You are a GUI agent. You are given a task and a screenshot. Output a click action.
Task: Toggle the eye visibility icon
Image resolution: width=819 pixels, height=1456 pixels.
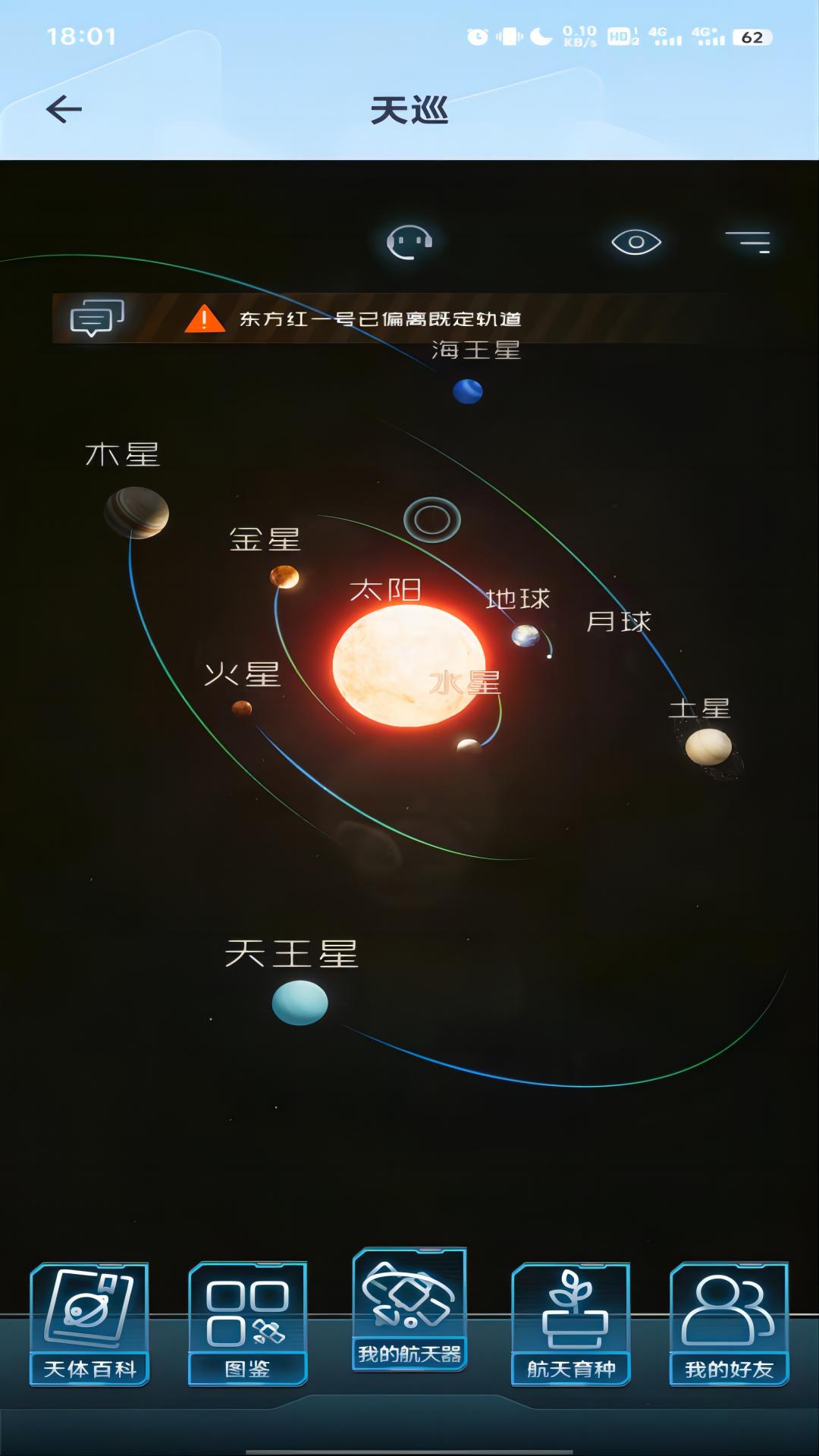(x=635, y=242)
